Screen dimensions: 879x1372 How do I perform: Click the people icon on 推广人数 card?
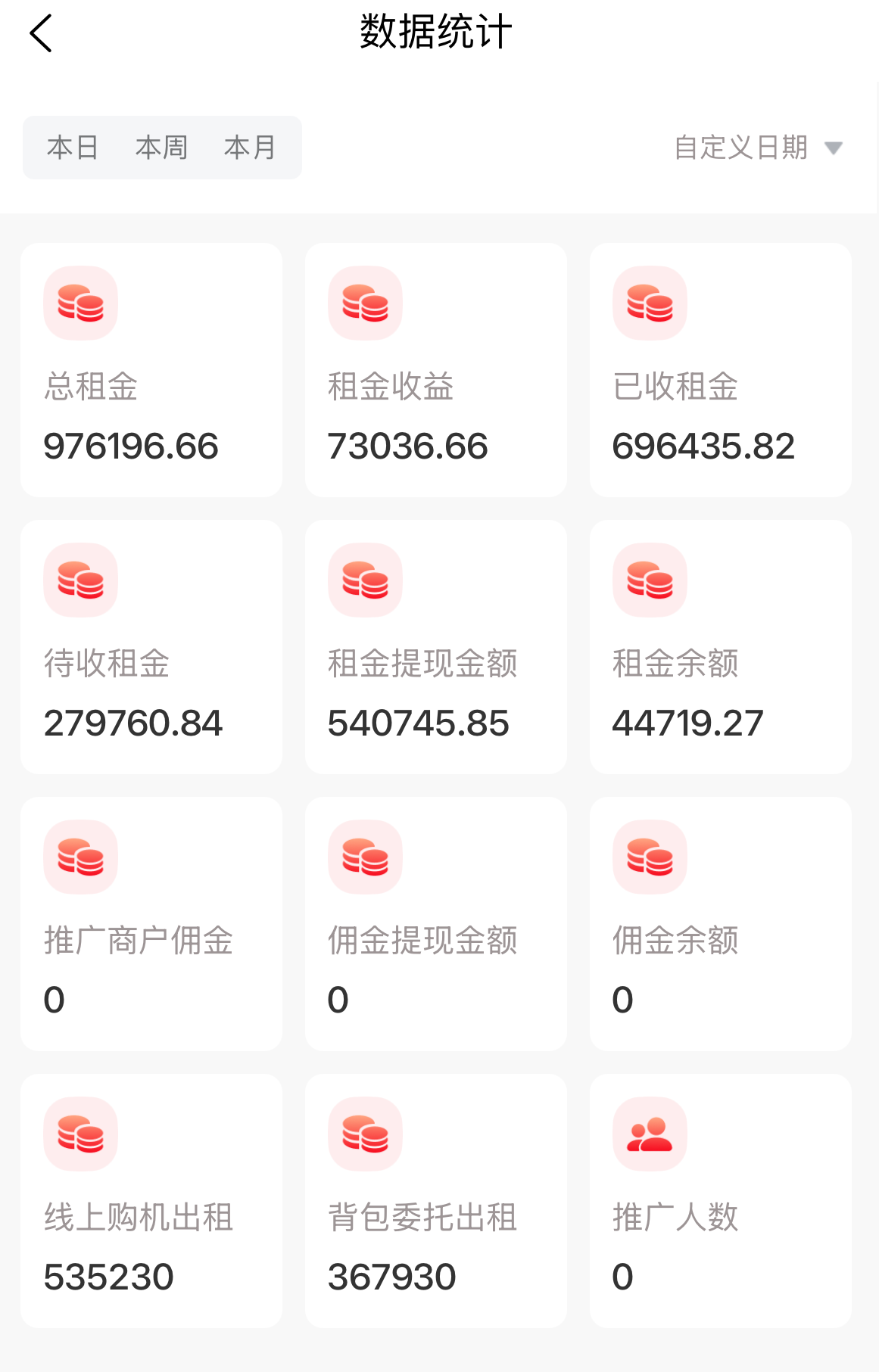[x=649, y=1133]
